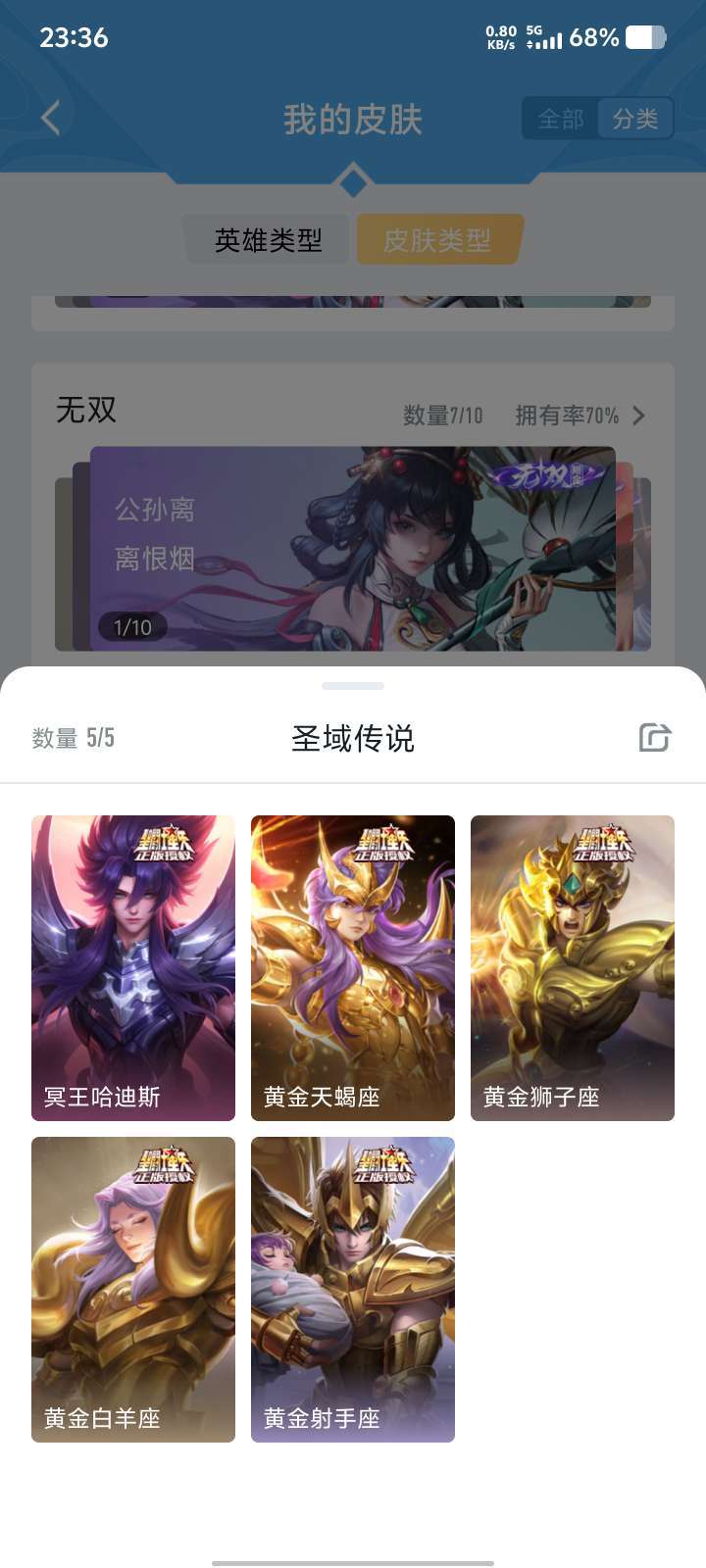The image size is (706, 1568).
Task: Select the 皮肤类型 filter option
Action: [437, 238]
